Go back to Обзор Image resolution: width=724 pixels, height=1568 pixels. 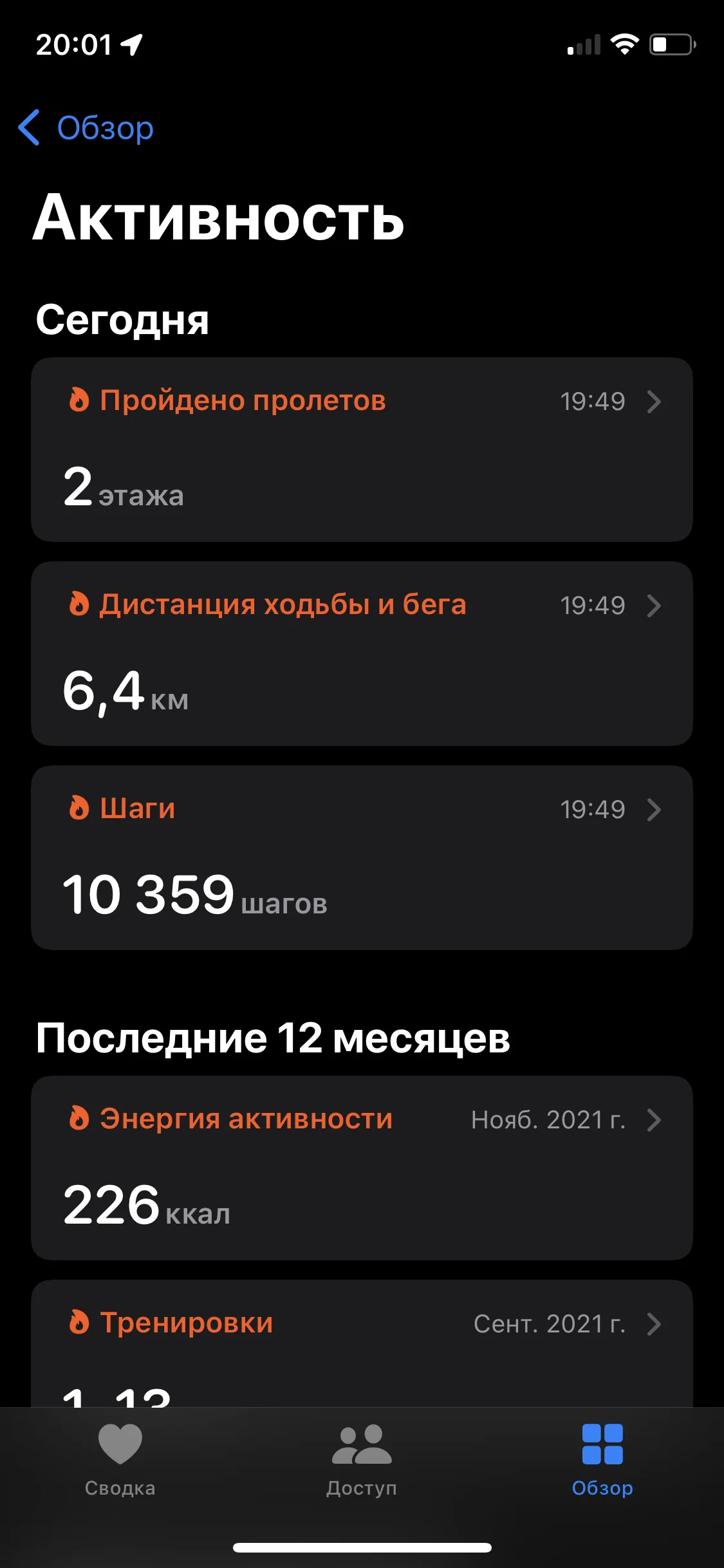[87, 128]
